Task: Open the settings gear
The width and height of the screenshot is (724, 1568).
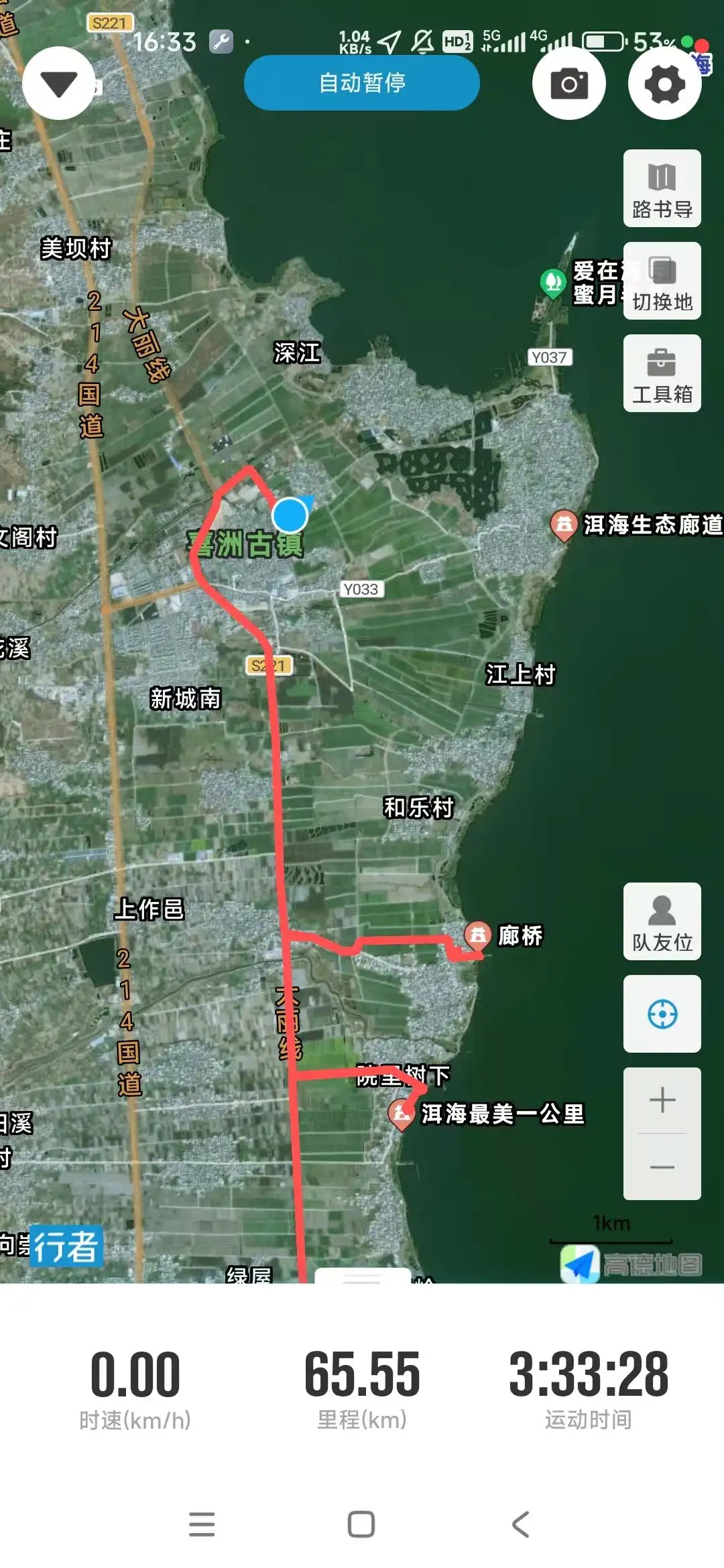Action: click(x=664, y=84)
